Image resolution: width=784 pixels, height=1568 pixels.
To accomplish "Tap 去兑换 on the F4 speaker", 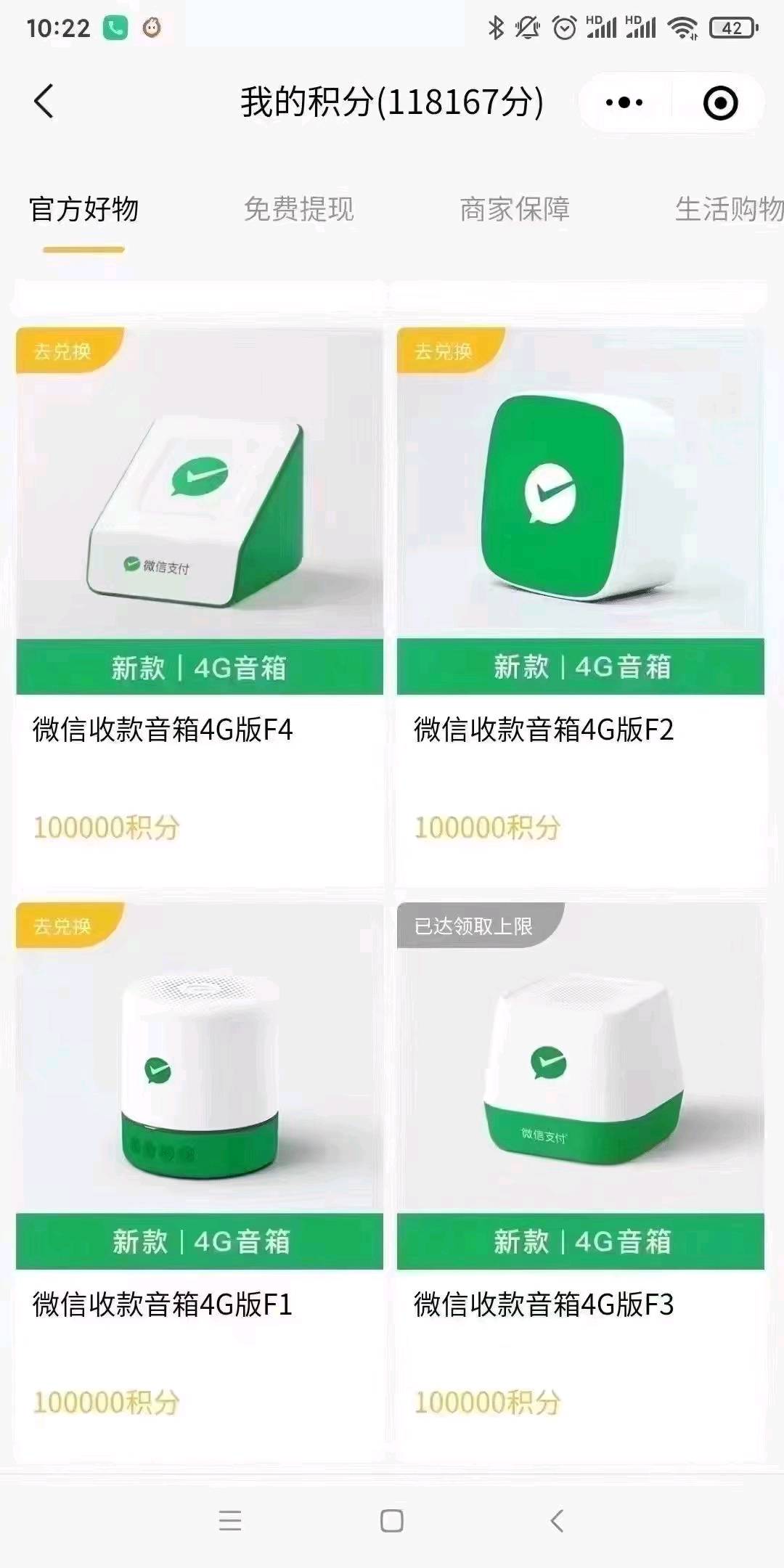I will 62,351.
